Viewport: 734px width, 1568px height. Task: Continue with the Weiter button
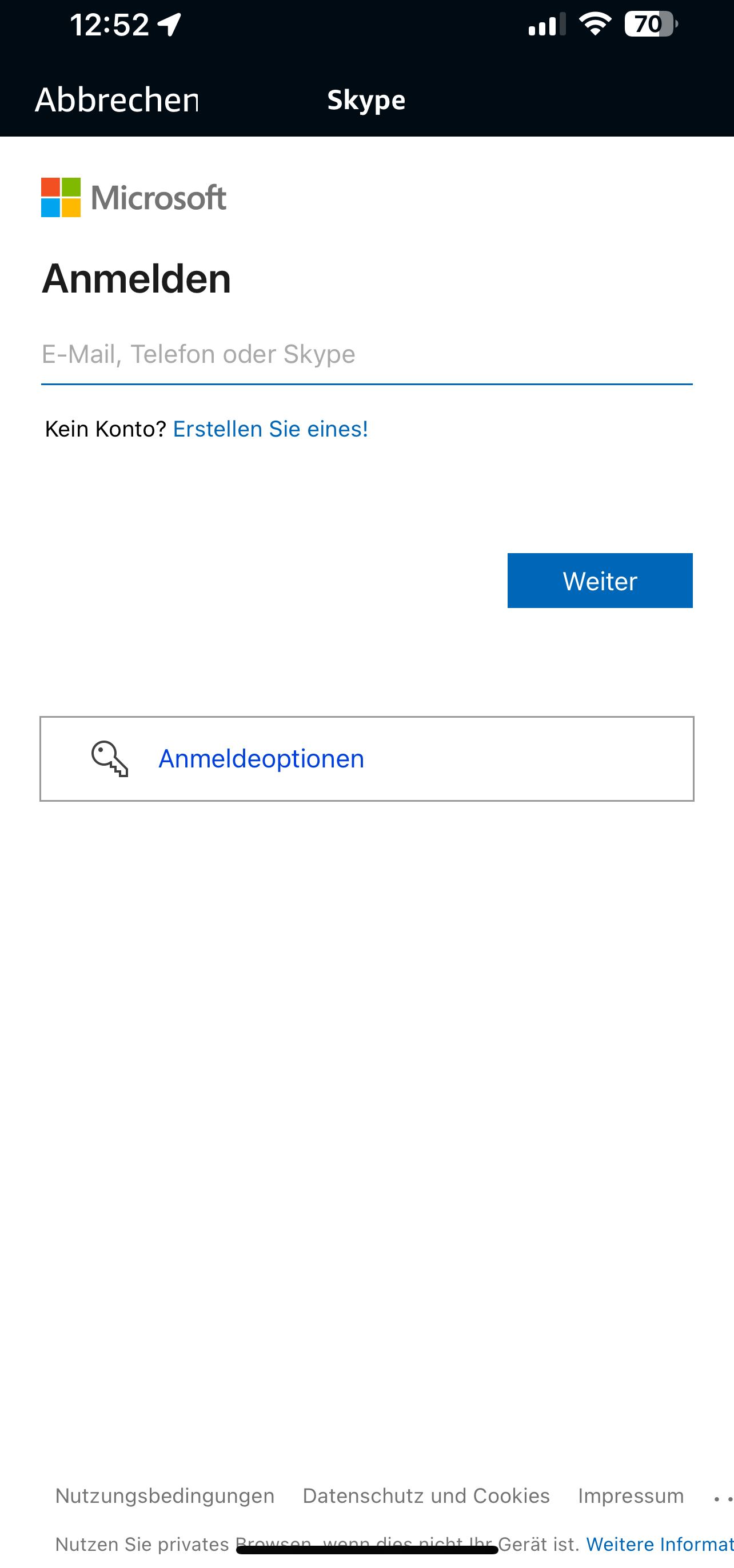point(600,581)
